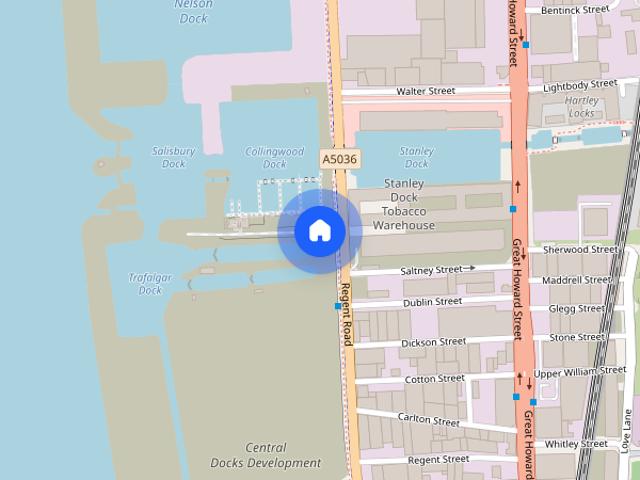Tap the home location marker
The height and width of the screenshot is (480, 640).
pyautogui.click(x=319, y=231)
